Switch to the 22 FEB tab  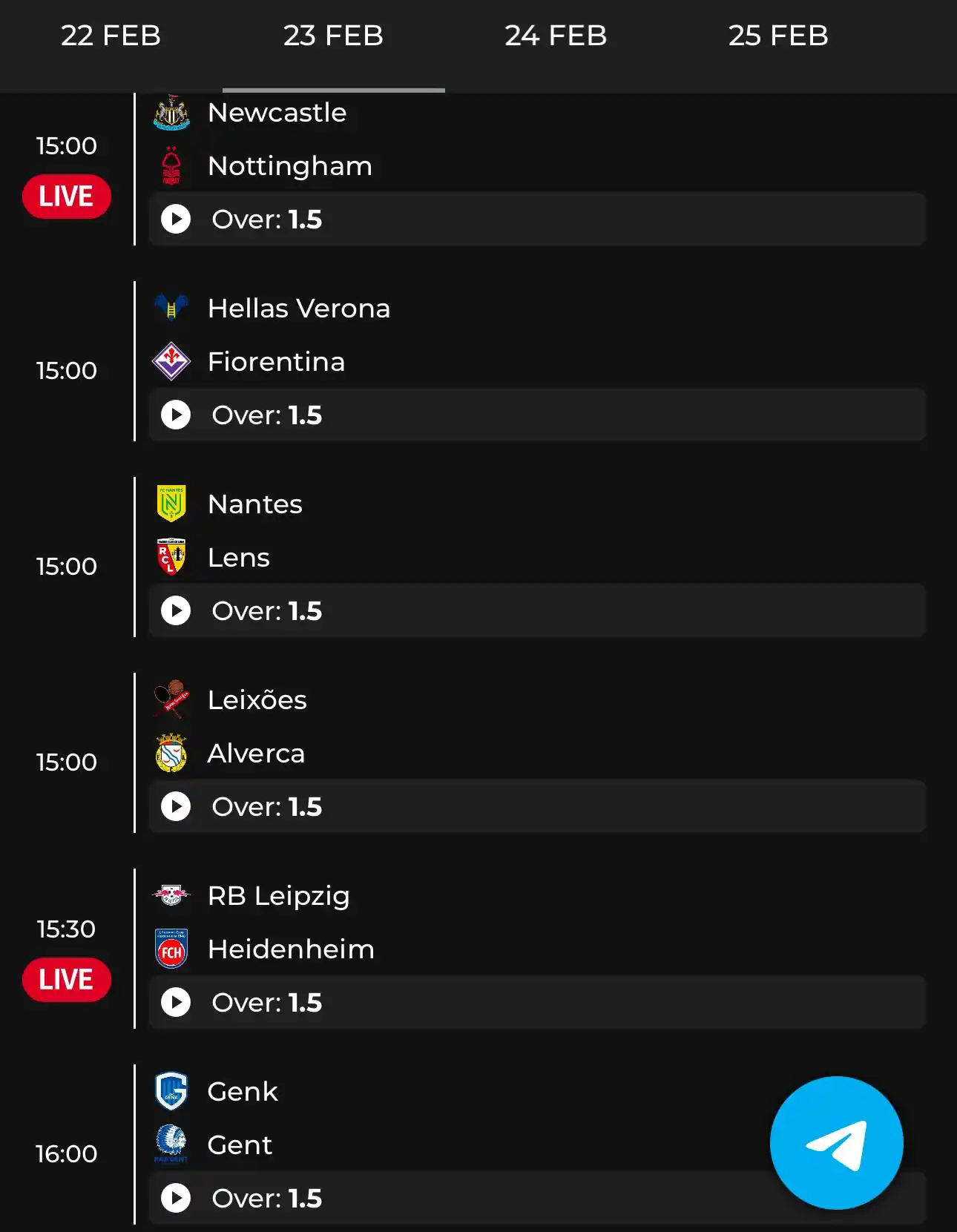point(111,36)
